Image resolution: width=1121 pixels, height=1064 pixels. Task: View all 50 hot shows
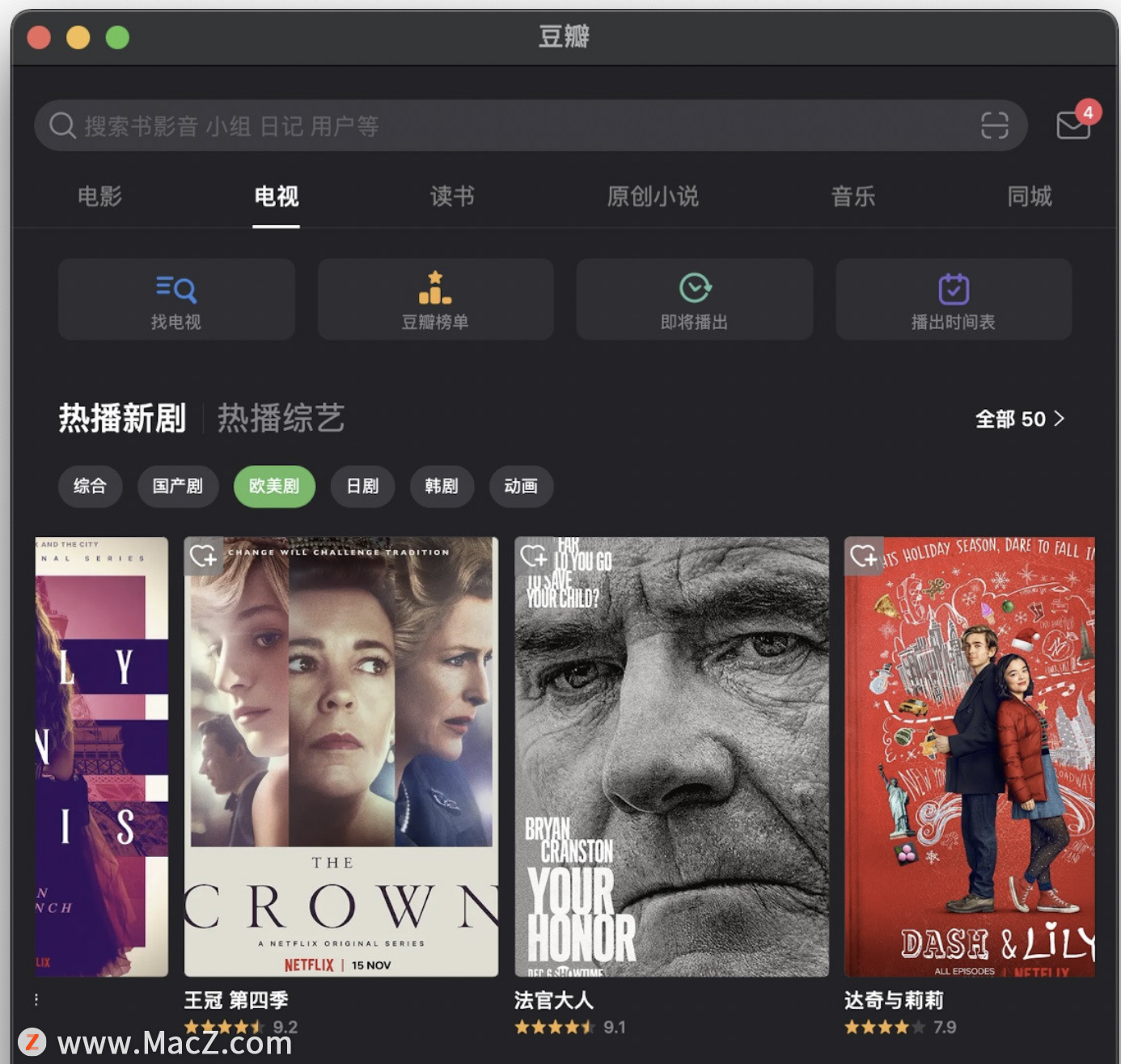[1019, 419]
